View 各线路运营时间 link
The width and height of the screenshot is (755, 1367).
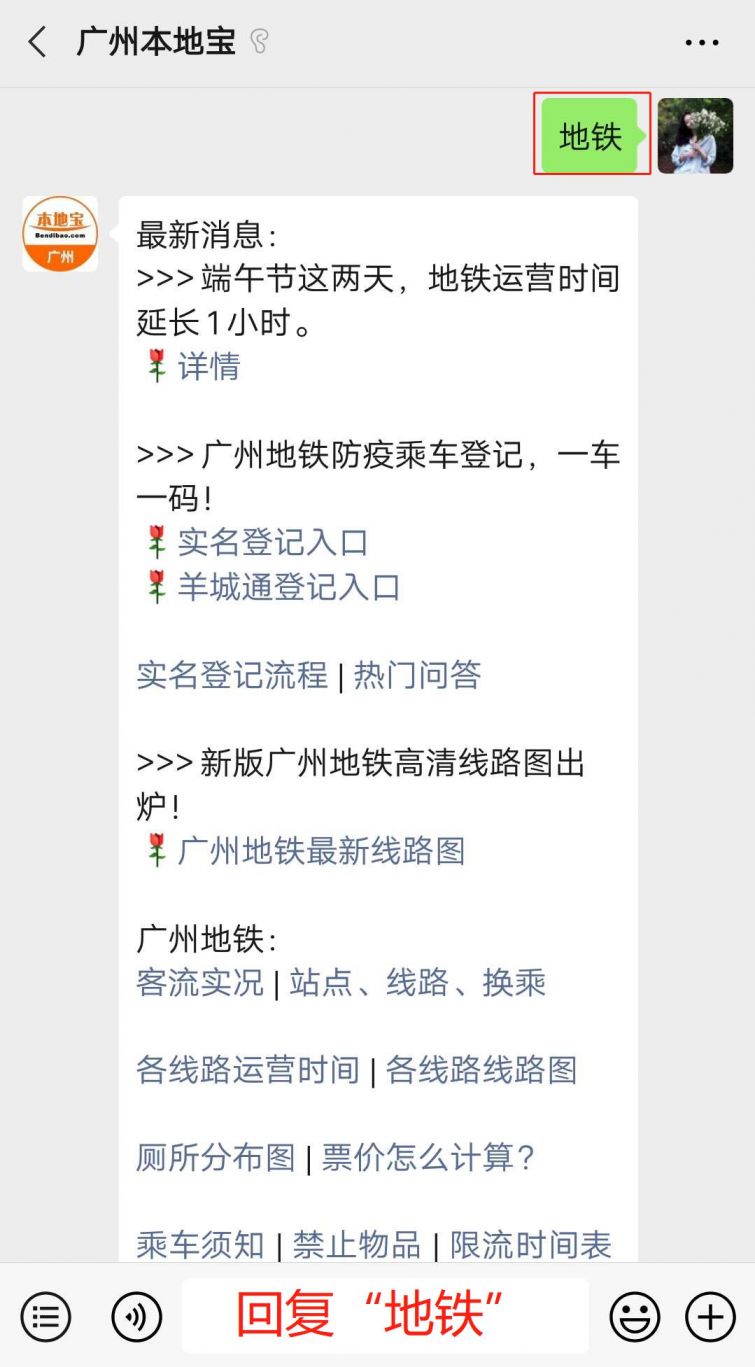(248, 1070)
